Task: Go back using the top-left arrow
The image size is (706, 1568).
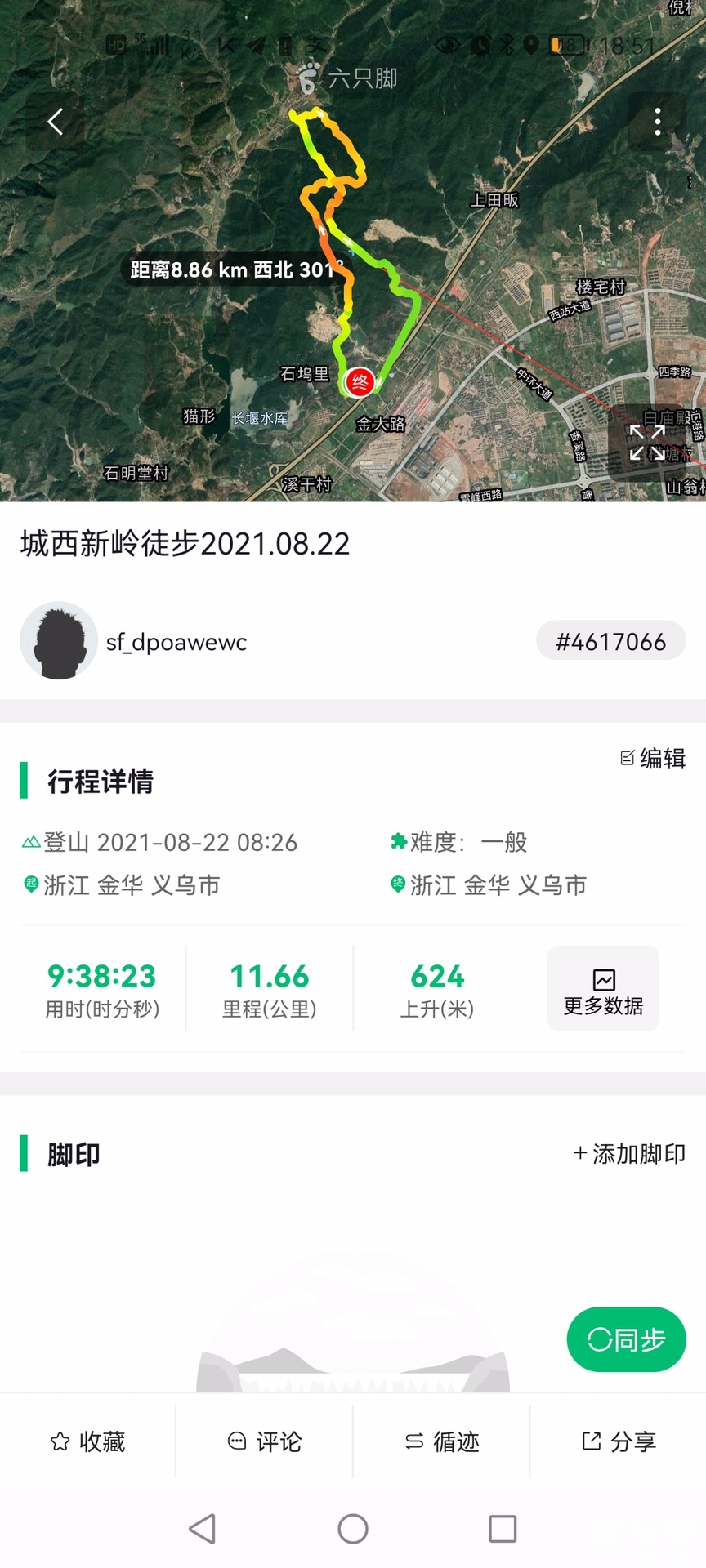Action: tap(55, 122)
